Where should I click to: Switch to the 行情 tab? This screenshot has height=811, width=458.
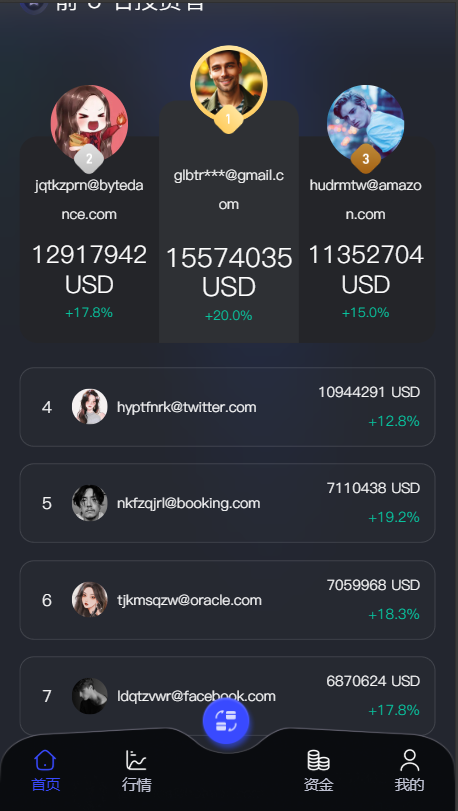click(136, 771)
